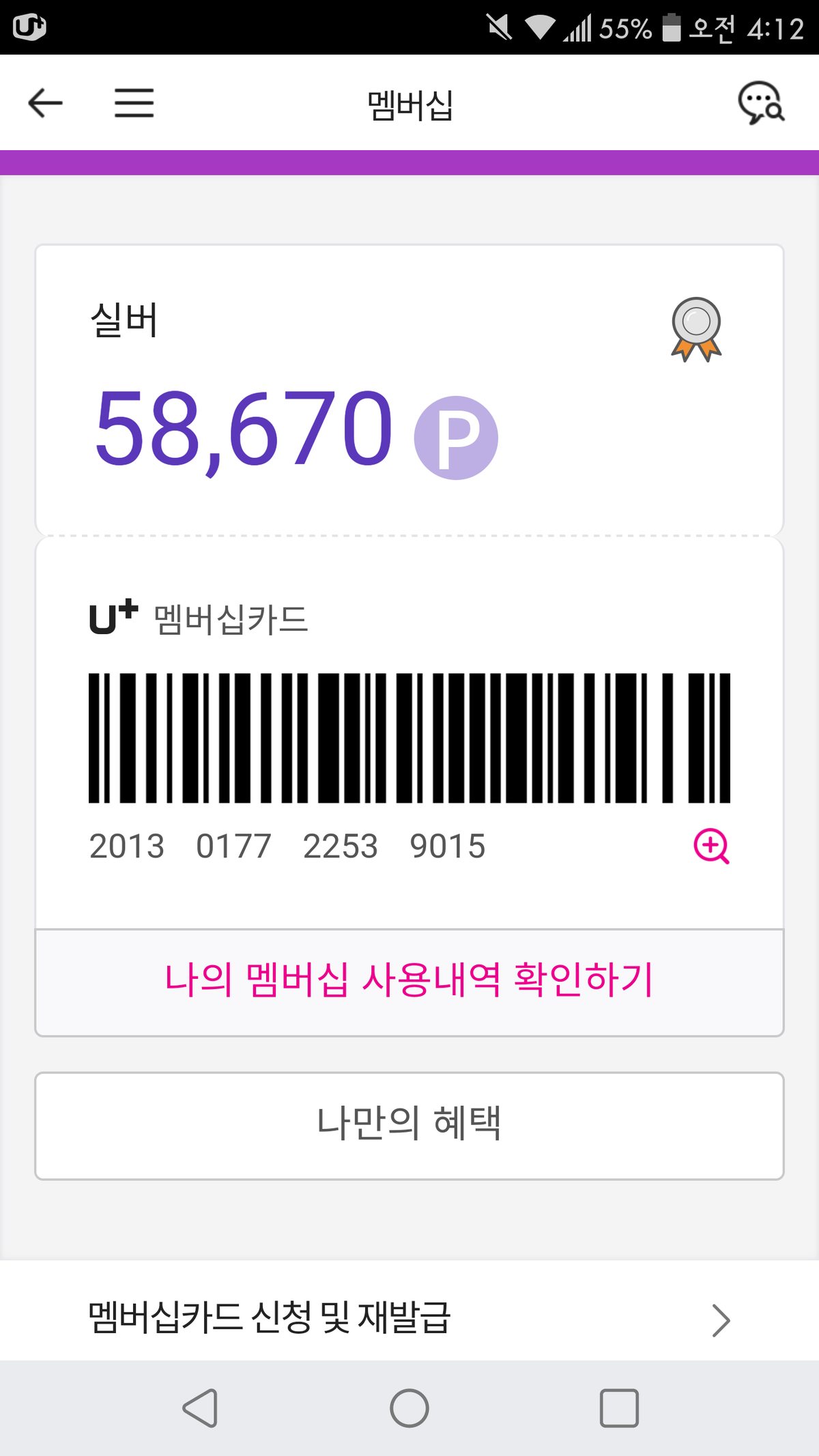Enlarge the membership barcode with magnifier icon
Screen dimensions: 819x1456
(711, 846)
